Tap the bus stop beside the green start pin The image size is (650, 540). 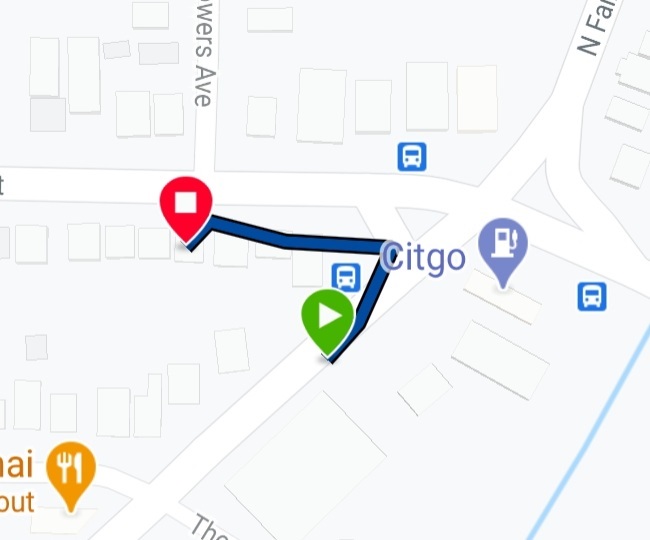click(x=346, y=274)
